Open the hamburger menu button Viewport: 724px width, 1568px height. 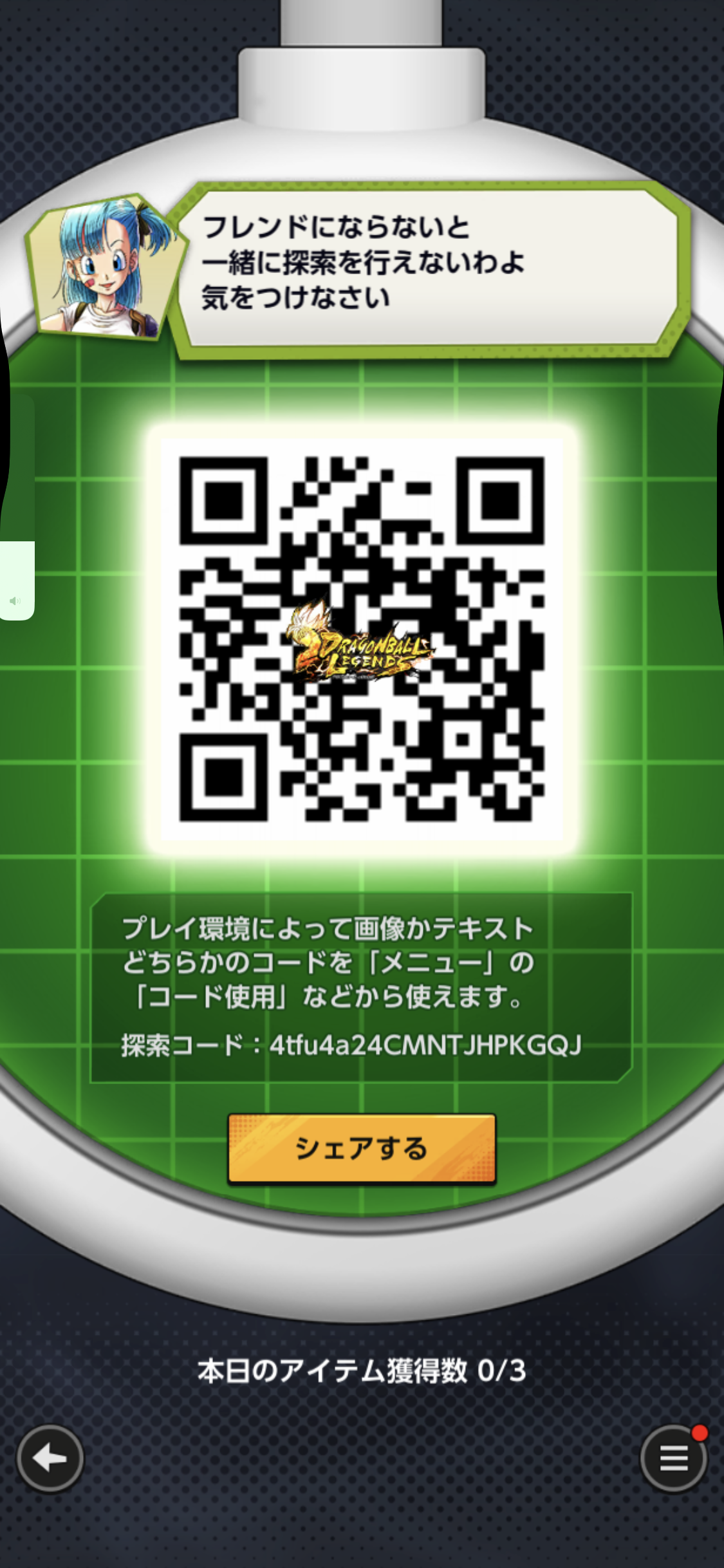tap(673, 1458)
